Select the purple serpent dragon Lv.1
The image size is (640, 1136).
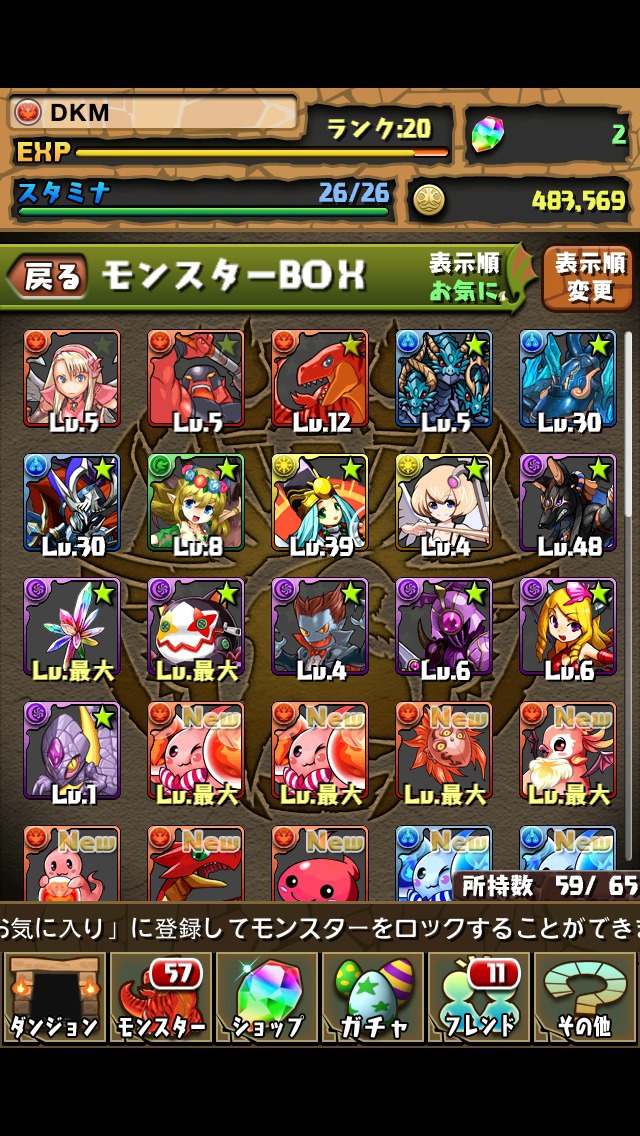72,752
